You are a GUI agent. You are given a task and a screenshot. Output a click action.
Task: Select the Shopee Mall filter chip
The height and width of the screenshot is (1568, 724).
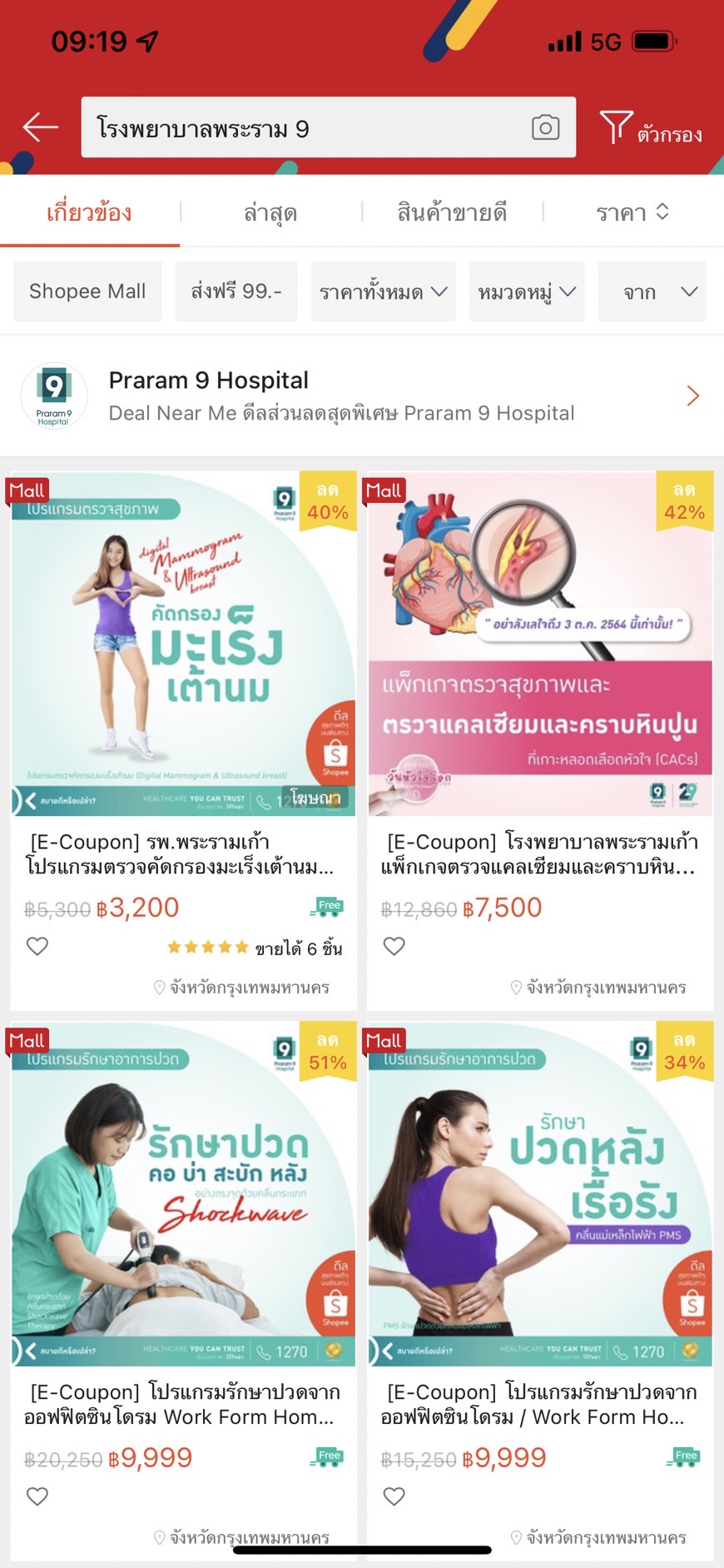point(87,291)
